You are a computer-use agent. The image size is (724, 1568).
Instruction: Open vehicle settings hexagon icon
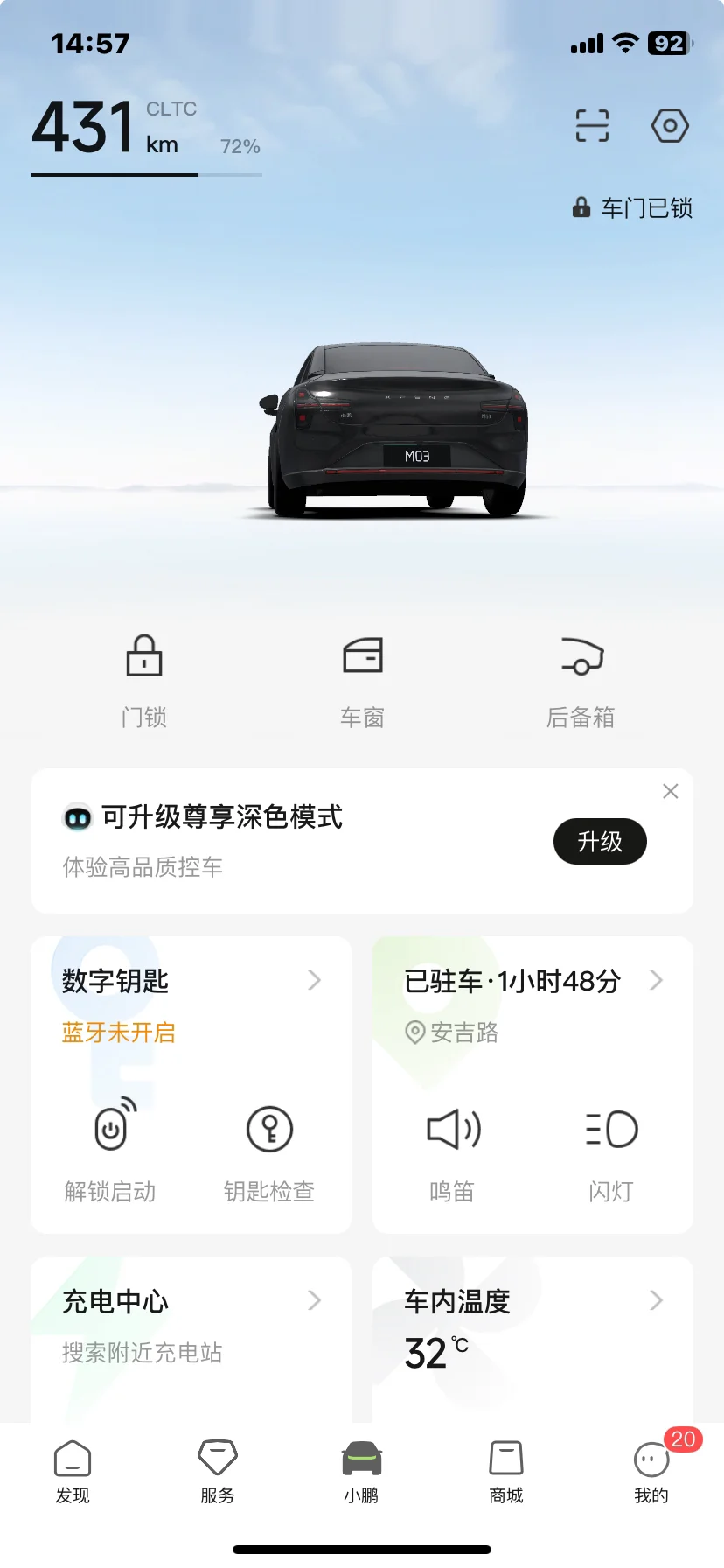click(x=670, y=126)
